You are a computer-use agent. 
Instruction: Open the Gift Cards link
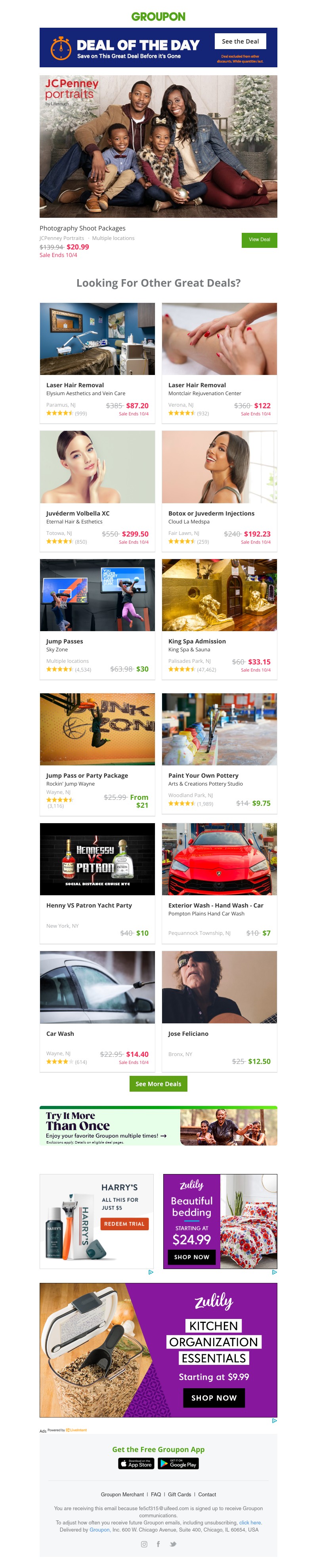[x=179, y=1494]
